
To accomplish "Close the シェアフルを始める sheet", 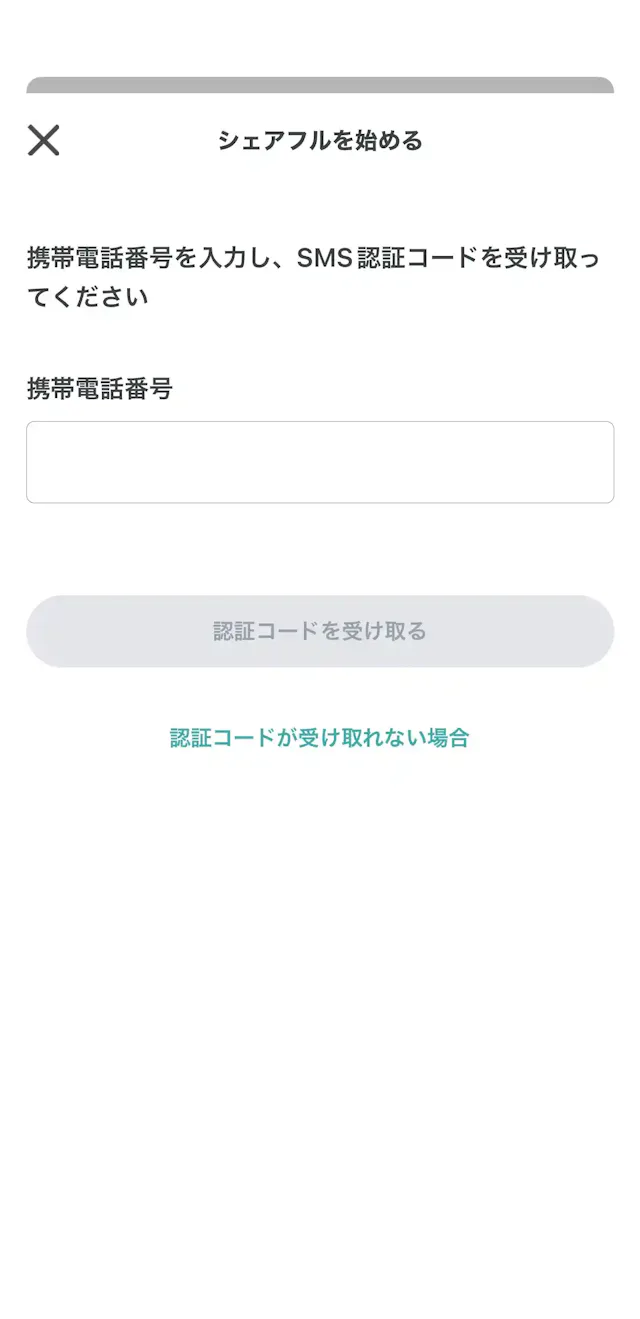I will tap(43, 140).
